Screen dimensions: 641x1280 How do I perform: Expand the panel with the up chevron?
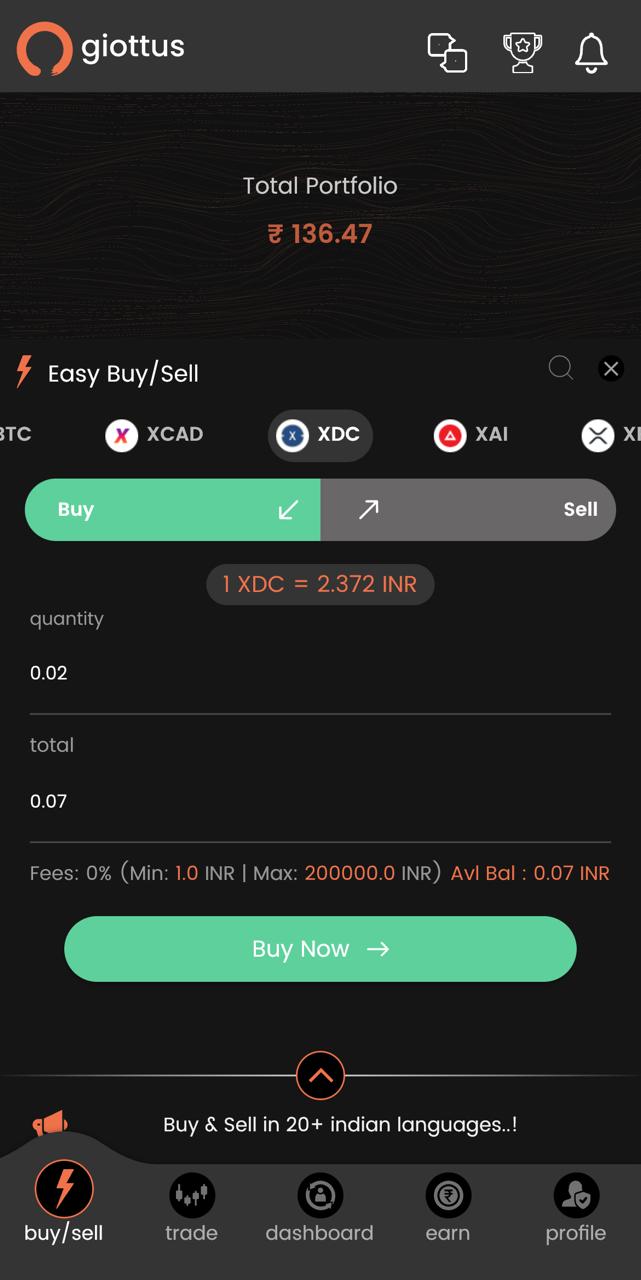320,1076
